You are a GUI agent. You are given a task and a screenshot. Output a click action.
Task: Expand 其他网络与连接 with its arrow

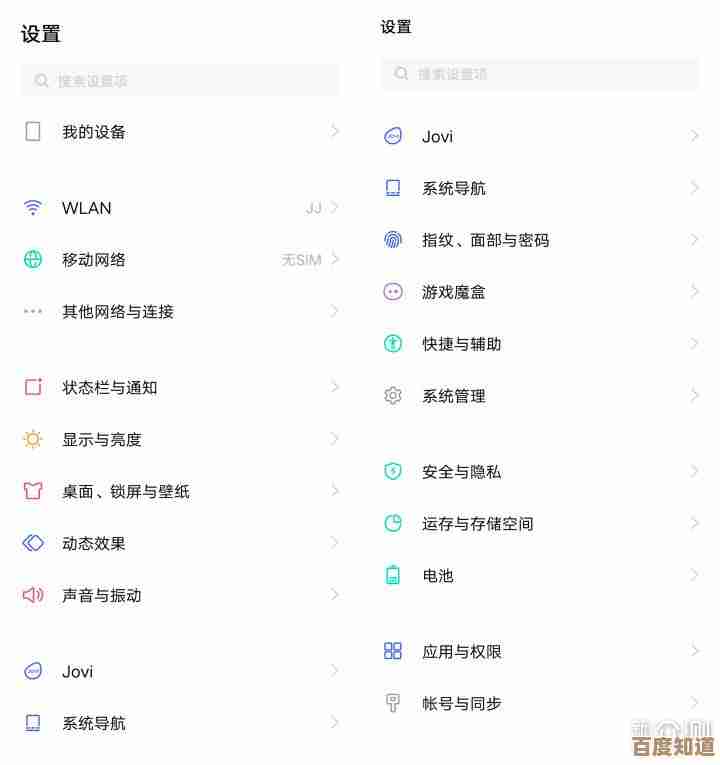tap(334, 311)
